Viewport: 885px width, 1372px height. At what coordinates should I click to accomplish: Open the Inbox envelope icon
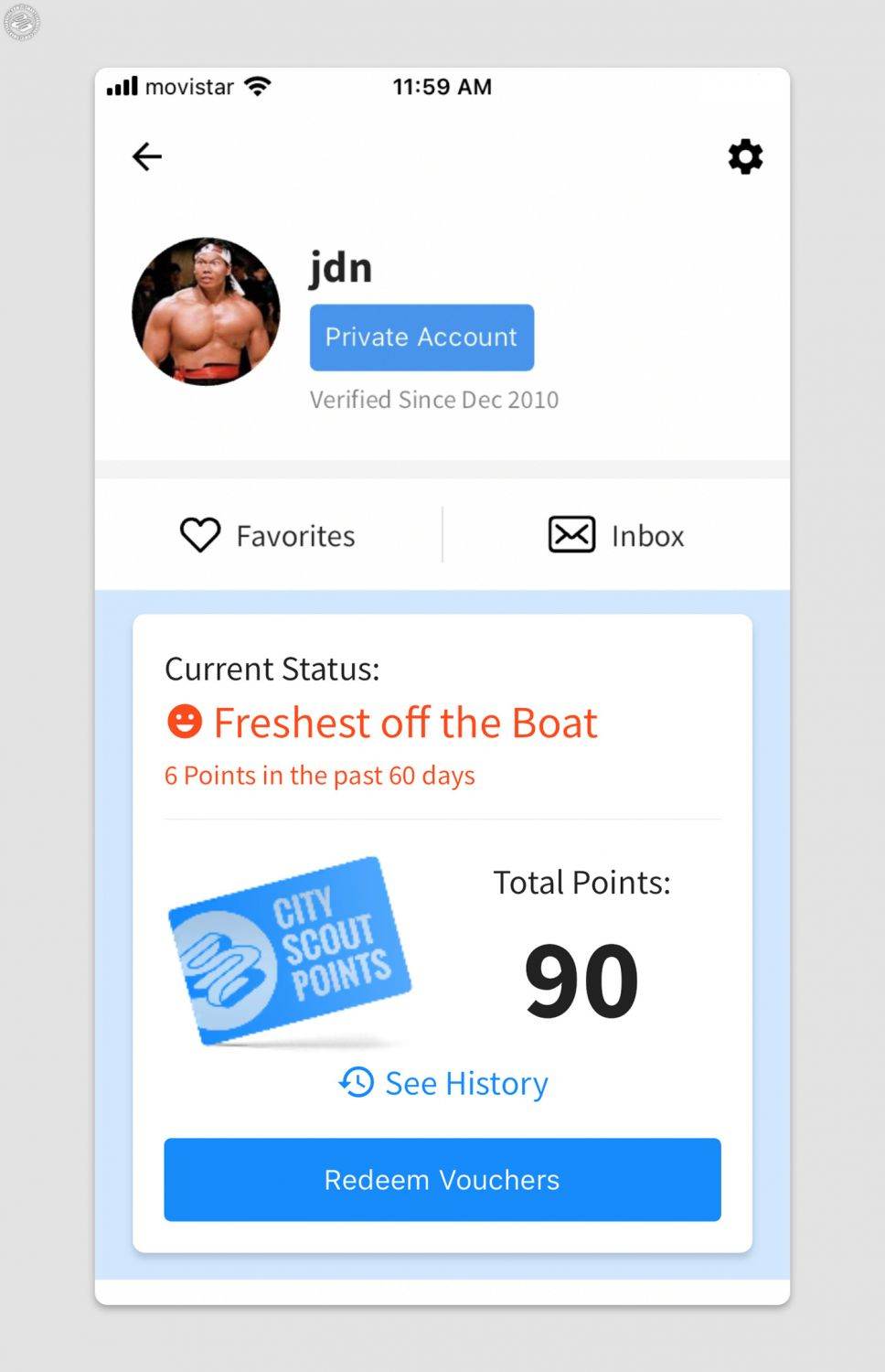click(570, 534)
